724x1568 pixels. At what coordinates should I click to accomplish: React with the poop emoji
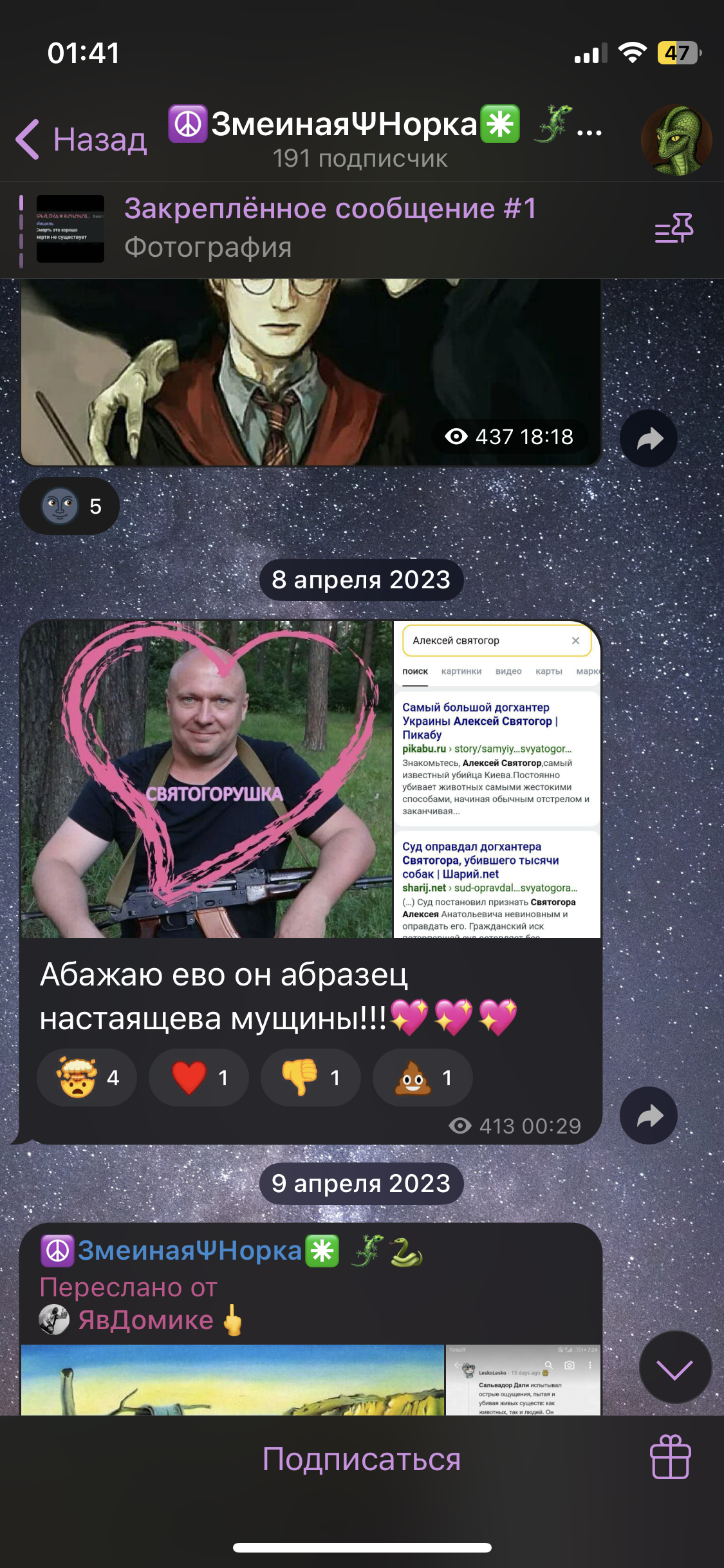tap(423, 1078)
